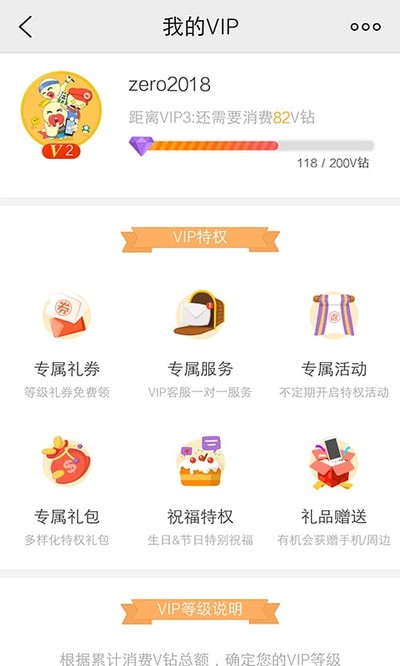Open the 礼品赠送 privilege
Screen dimensions: 400x666
[x=334, y=491]
